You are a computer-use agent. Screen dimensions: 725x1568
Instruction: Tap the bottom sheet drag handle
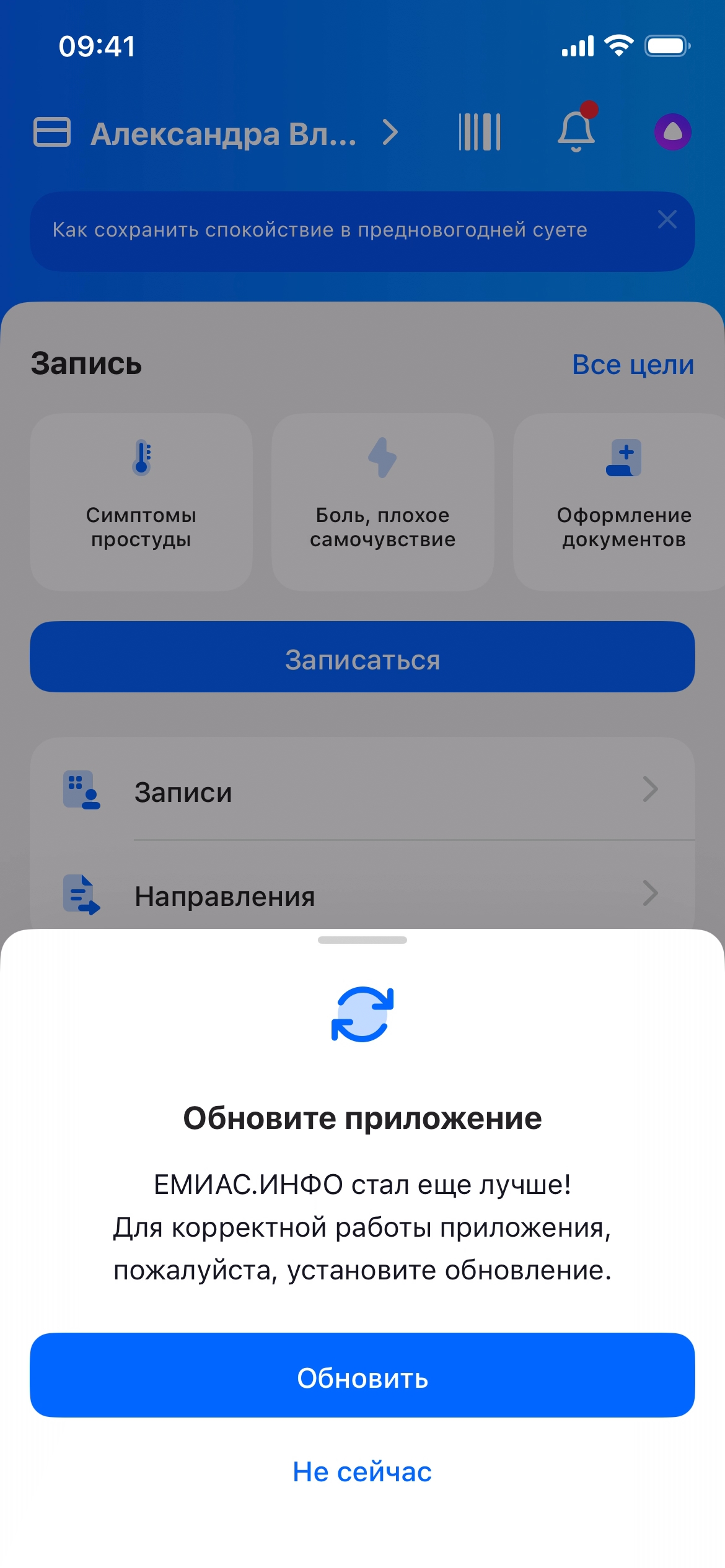[362, 940]
